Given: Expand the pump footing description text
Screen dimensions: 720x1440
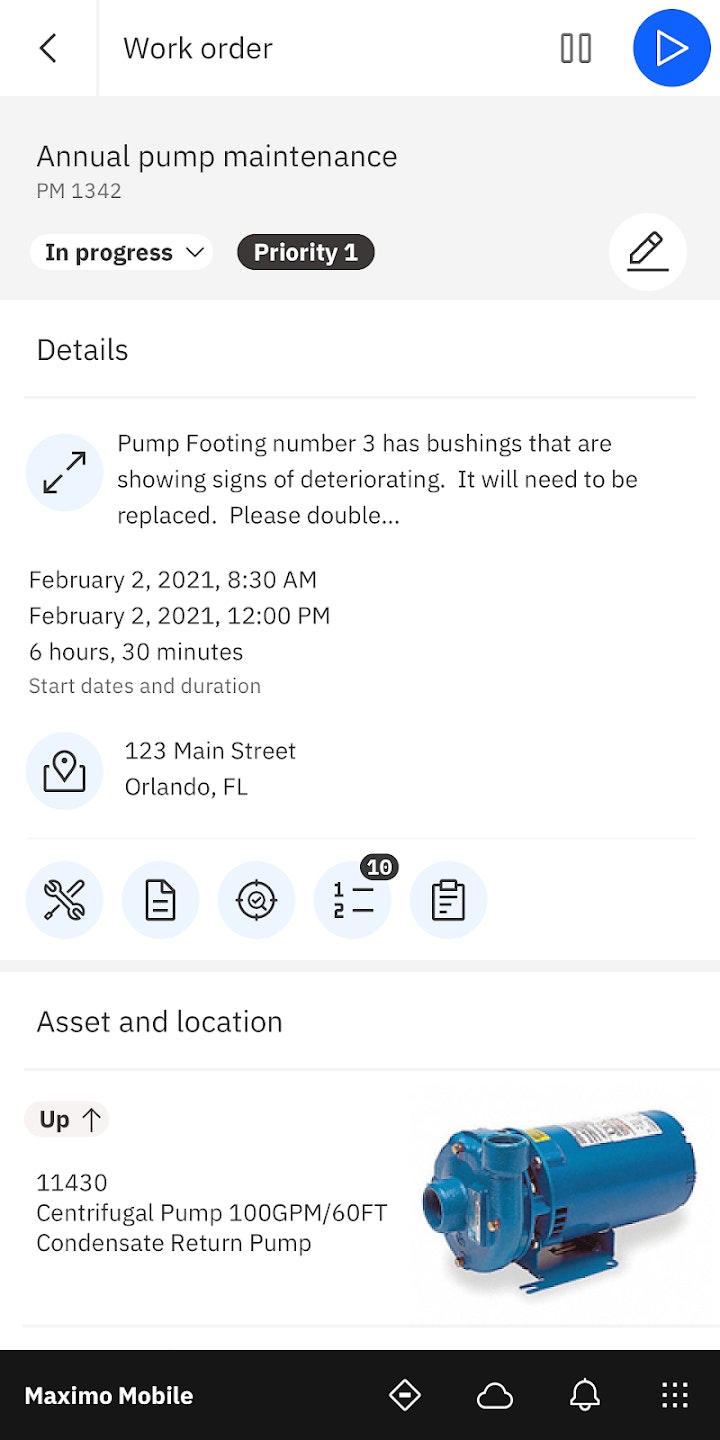Looking at the screenshot, I should tap(64, 471).
